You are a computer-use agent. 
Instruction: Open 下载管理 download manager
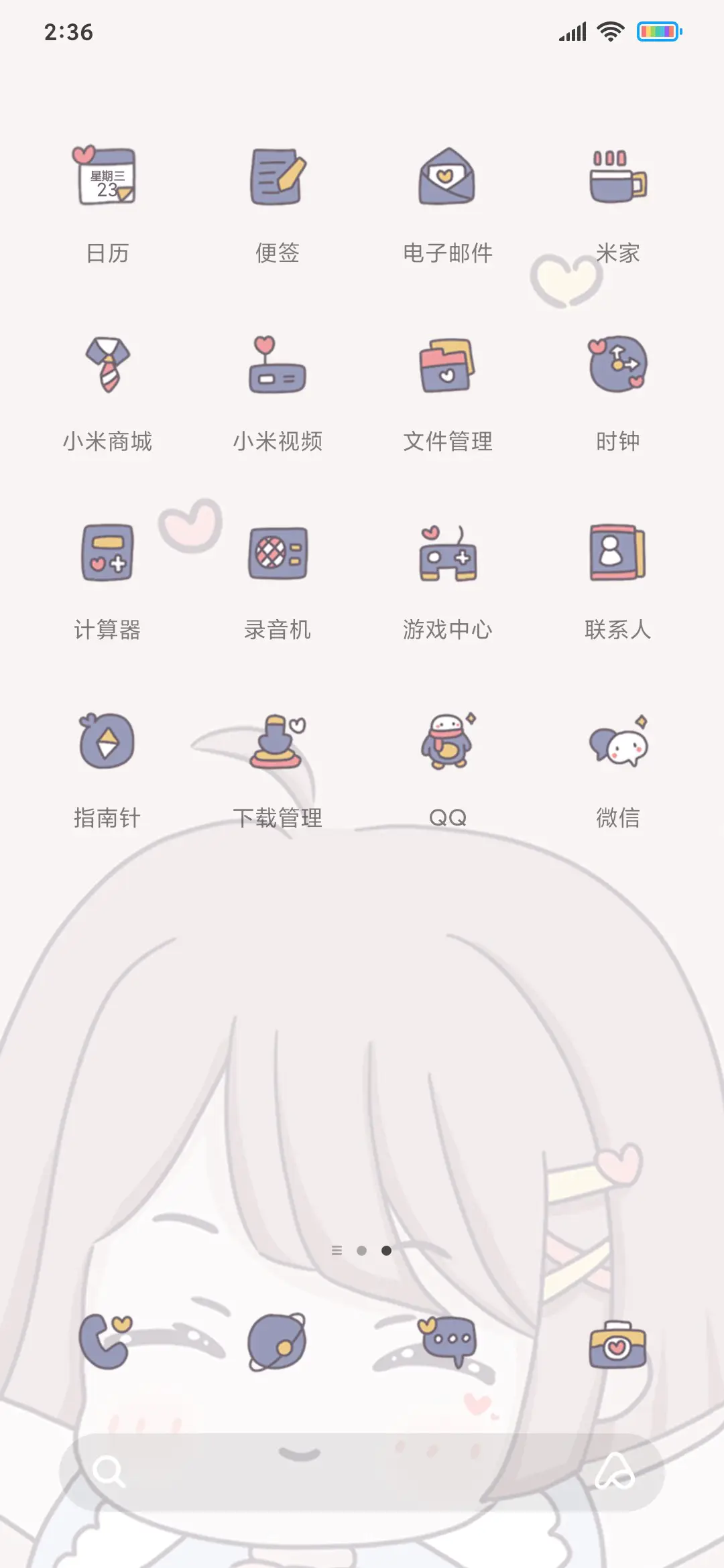coord(276,742)
